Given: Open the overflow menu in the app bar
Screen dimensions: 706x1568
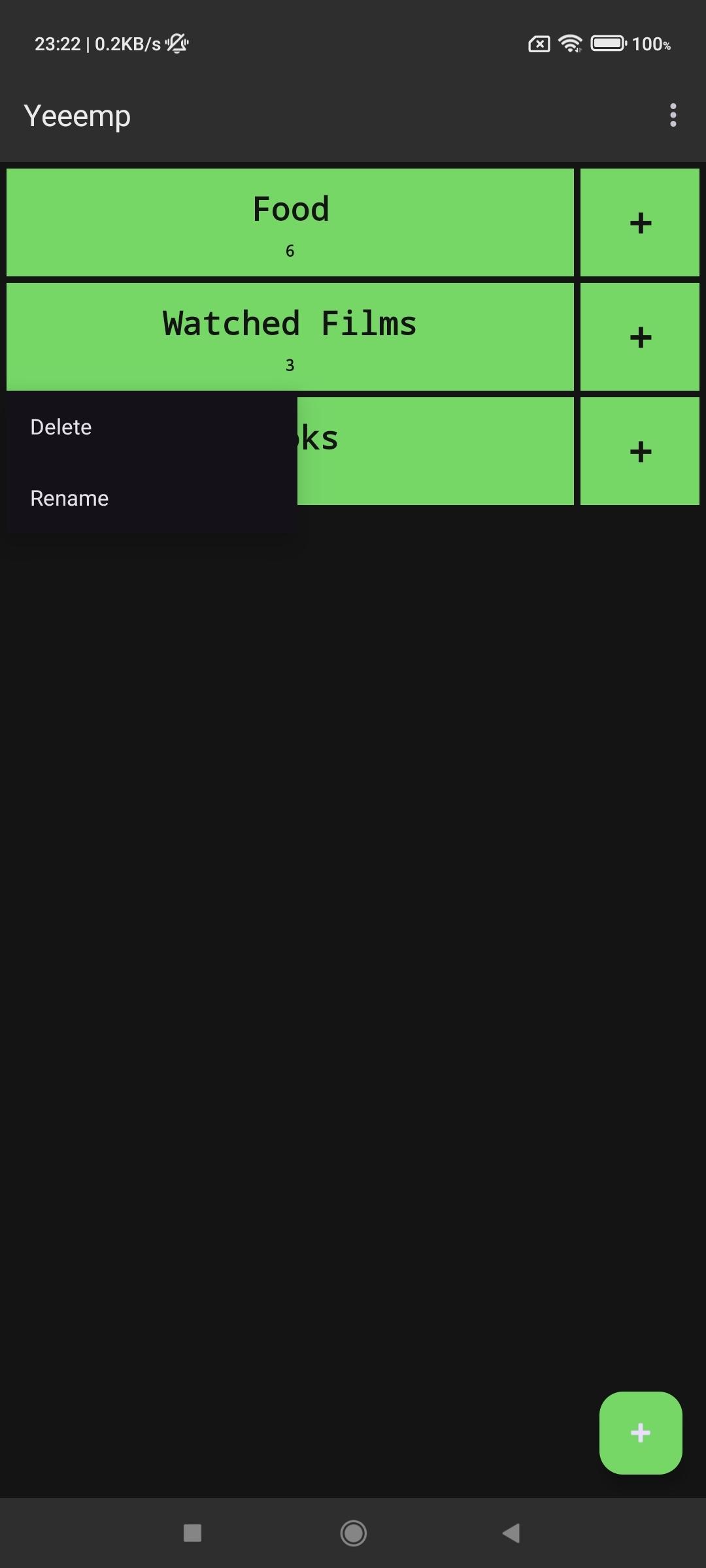Looking at the screenshot, I should [x=673, y=116].
